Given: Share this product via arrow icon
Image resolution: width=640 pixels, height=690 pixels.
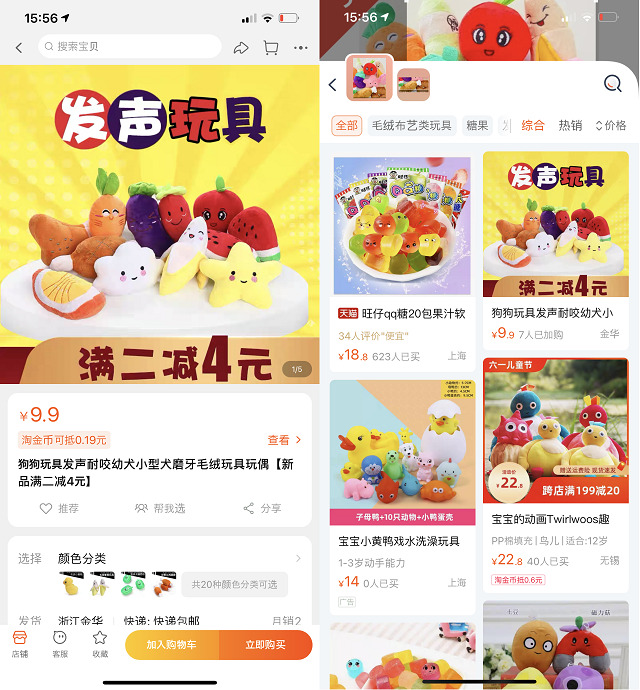Looking at the screenshot, I should coord(241,47).
